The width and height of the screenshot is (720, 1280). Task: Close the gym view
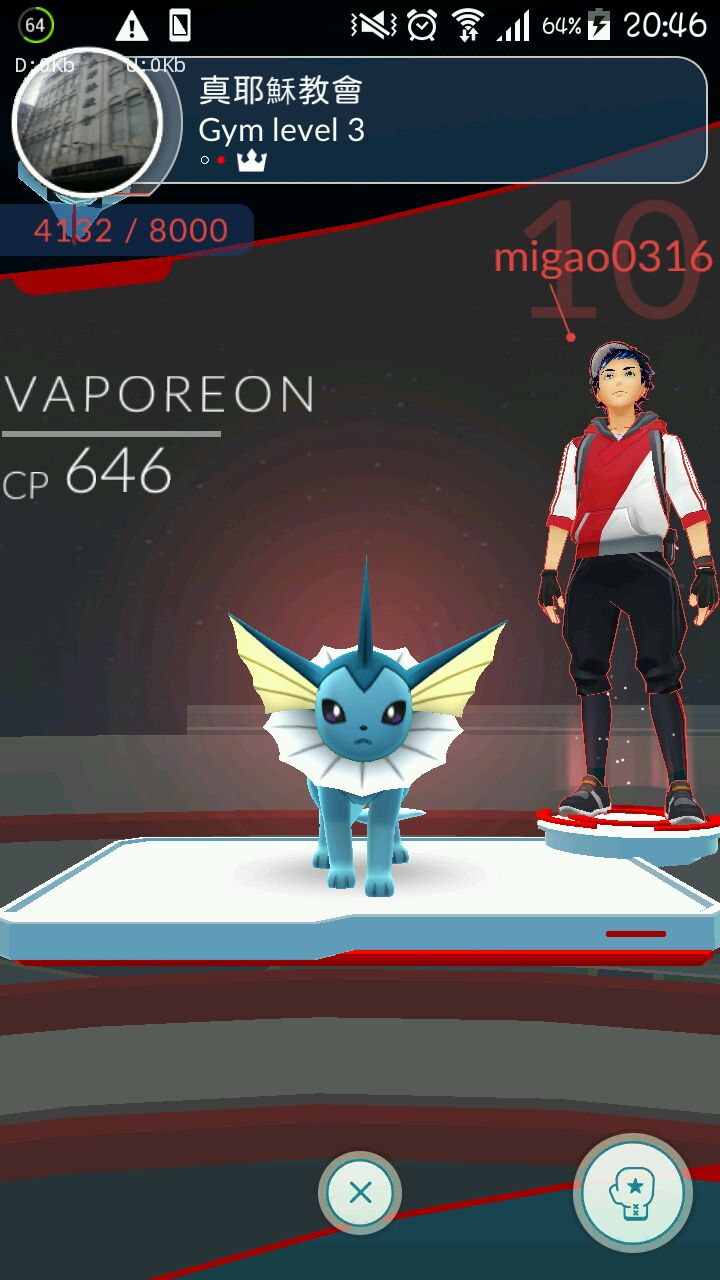[x=360, y=1192]
